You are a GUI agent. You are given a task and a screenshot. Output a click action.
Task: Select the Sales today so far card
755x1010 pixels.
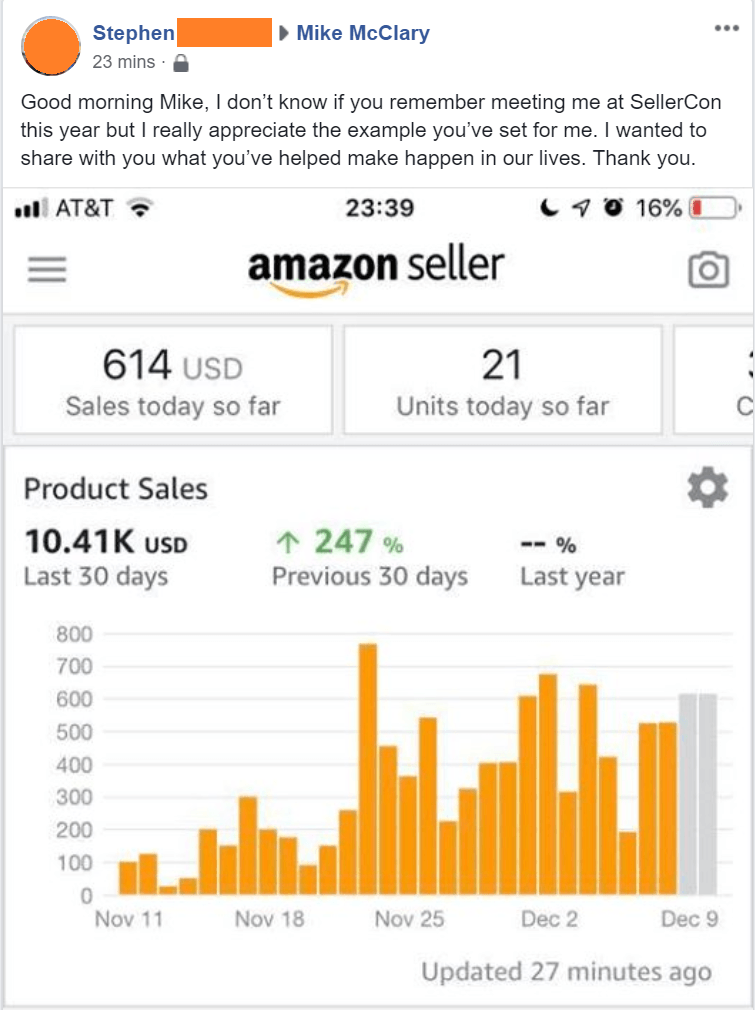click(172, 380)
